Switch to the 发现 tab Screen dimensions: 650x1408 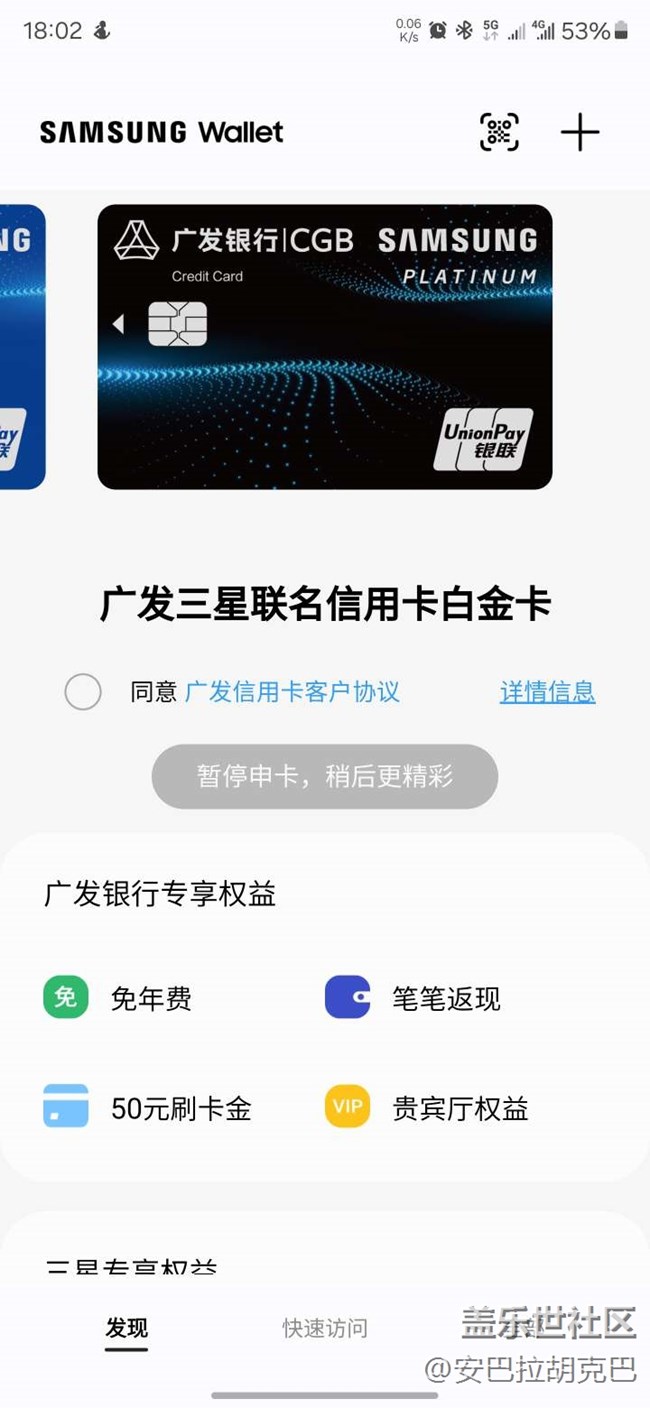(127, 1328)
